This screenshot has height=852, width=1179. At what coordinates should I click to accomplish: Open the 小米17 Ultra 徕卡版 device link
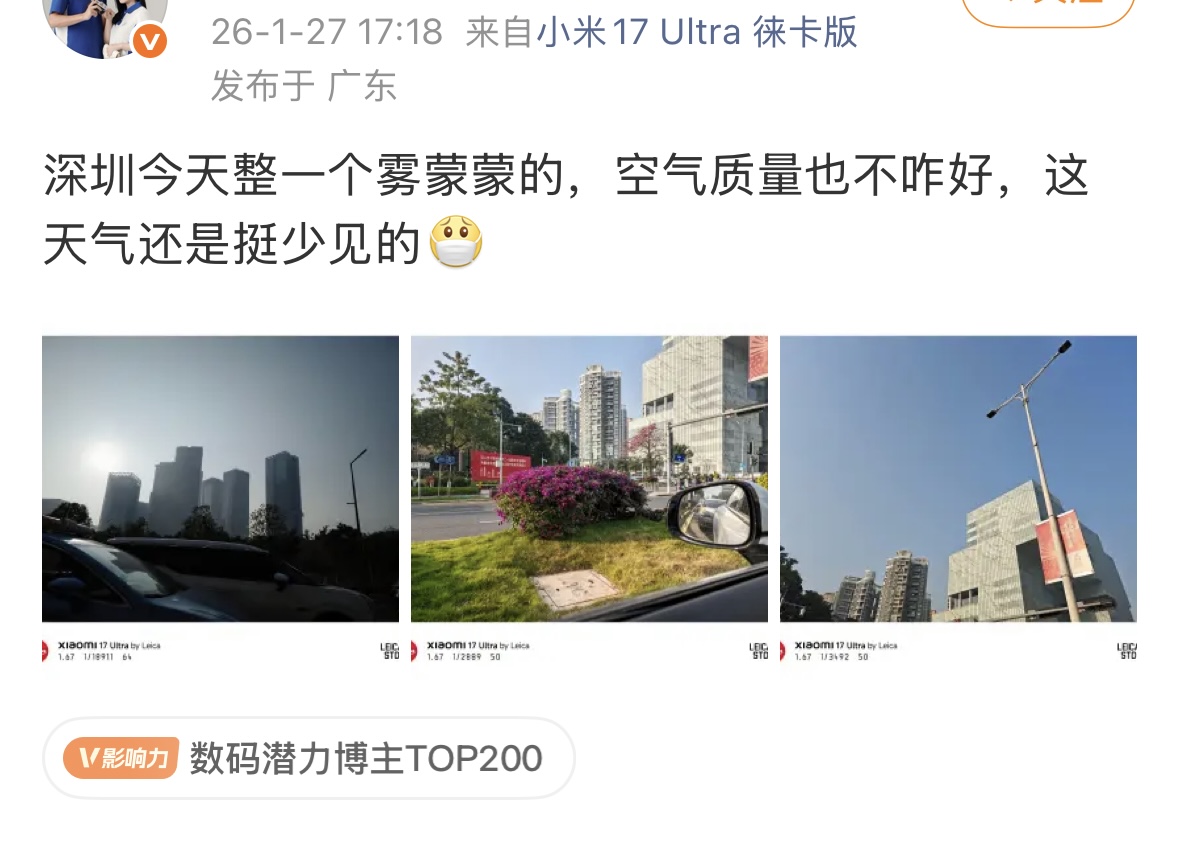click(697, 32)
